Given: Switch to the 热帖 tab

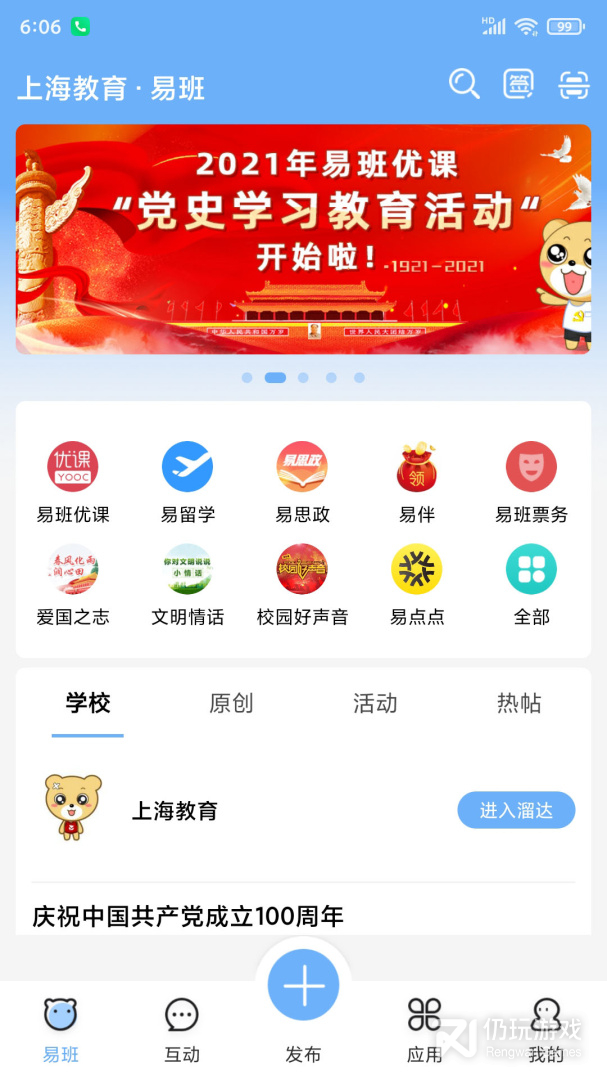Looking at the screenshot, I should pyautogui.click(x=519, y=703).
